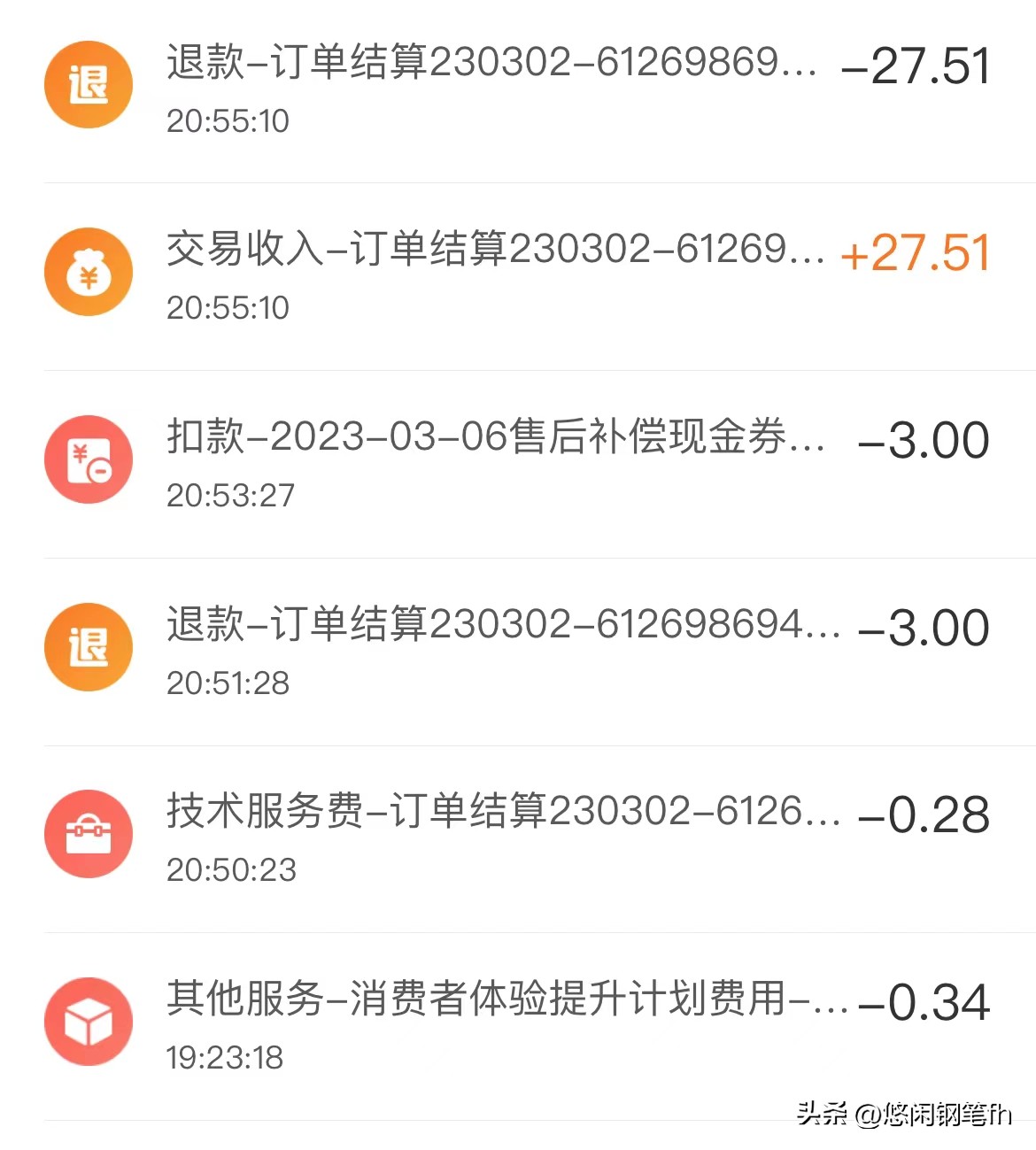Select the toolbox icon for 技术服务费
The image size is (1036, 1150).
coord(88,834)
